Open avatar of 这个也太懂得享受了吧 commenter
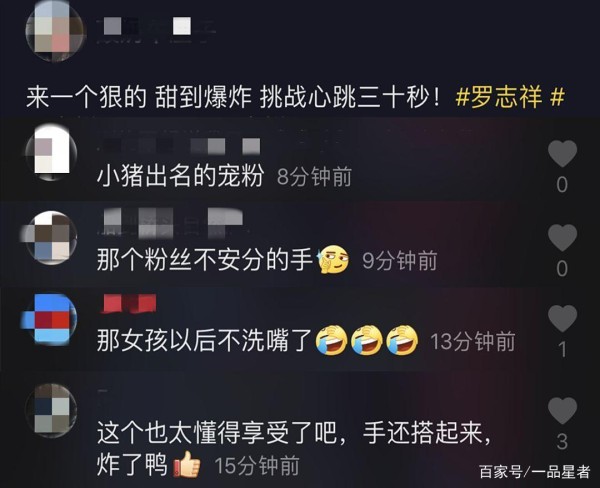 pos(51,410)
